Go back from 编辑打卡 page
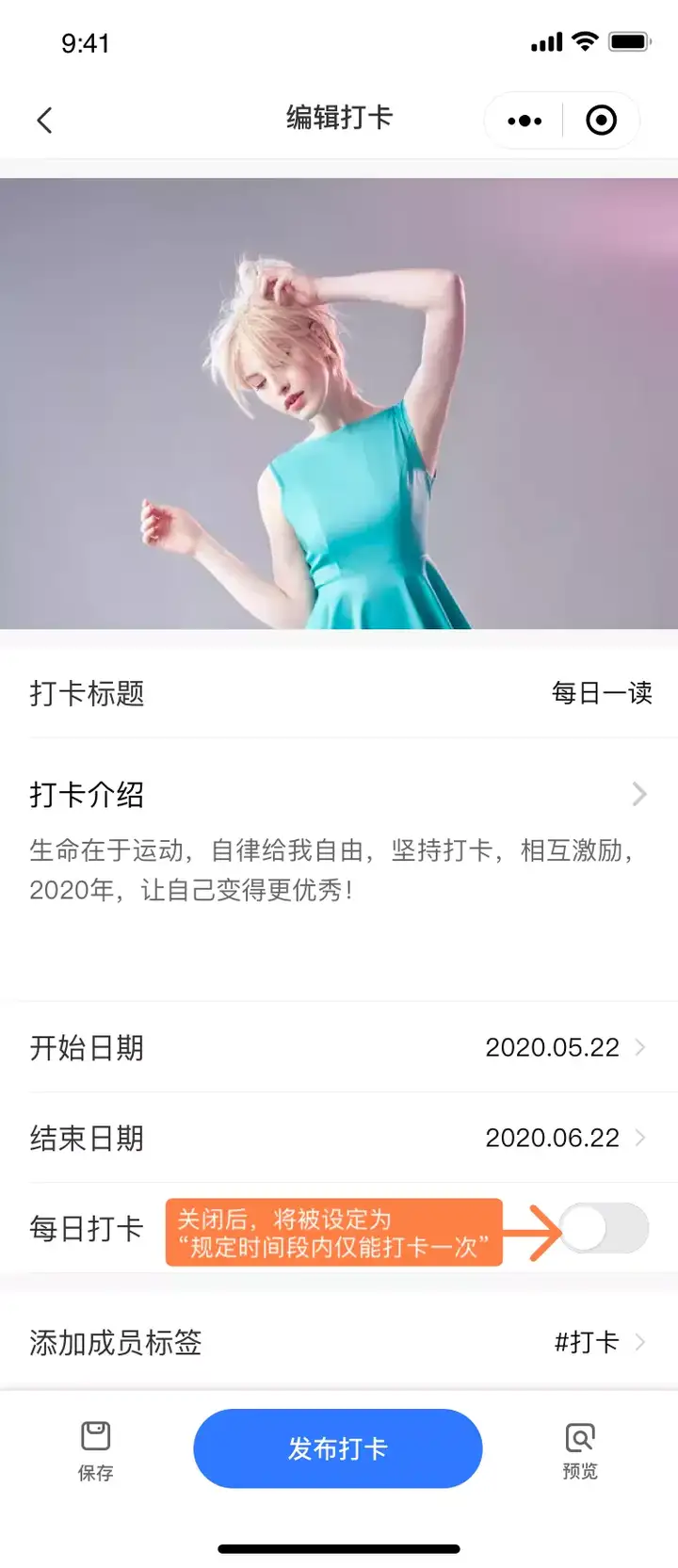The image size is (678, 1568). (x=44, y=120)
